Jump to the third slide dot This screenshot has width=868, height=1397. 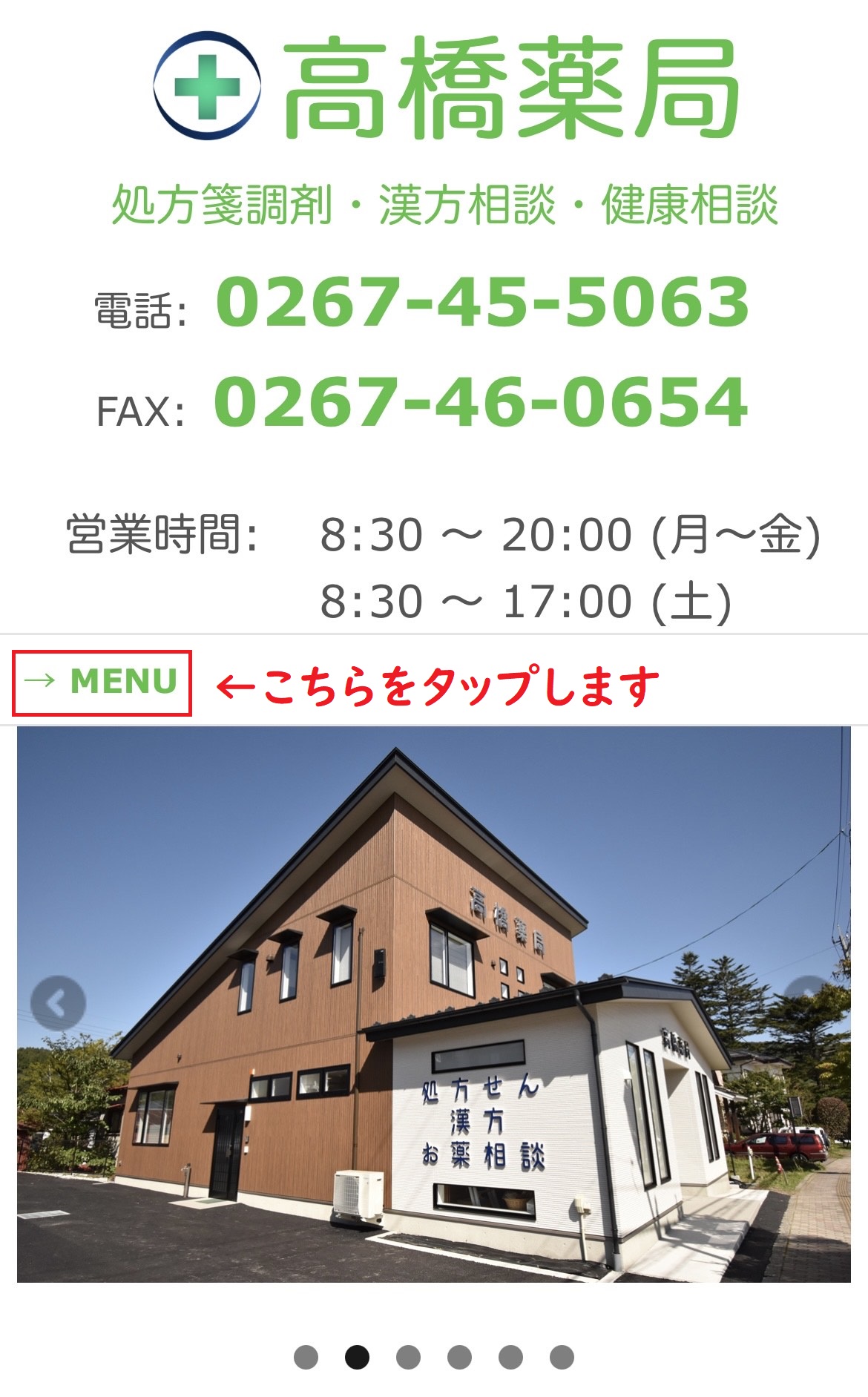(408, 1357)
